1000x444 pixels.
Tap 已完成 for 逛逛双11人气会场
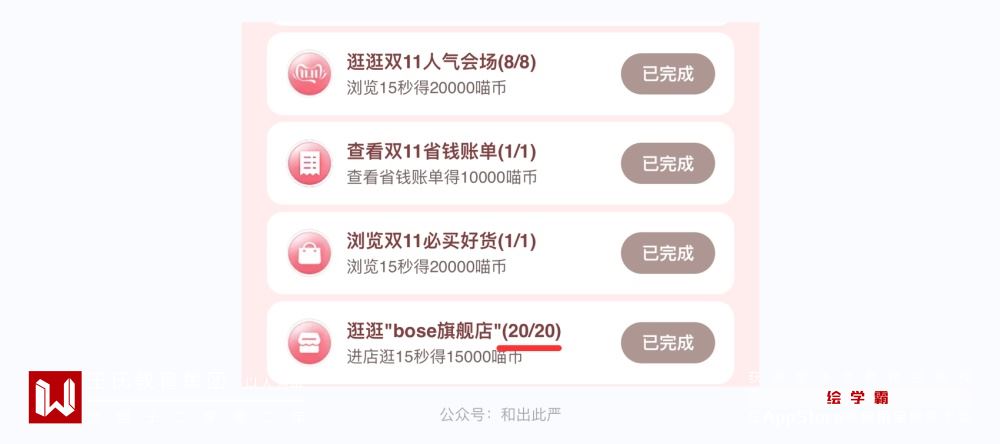click(x=668, y=74)
